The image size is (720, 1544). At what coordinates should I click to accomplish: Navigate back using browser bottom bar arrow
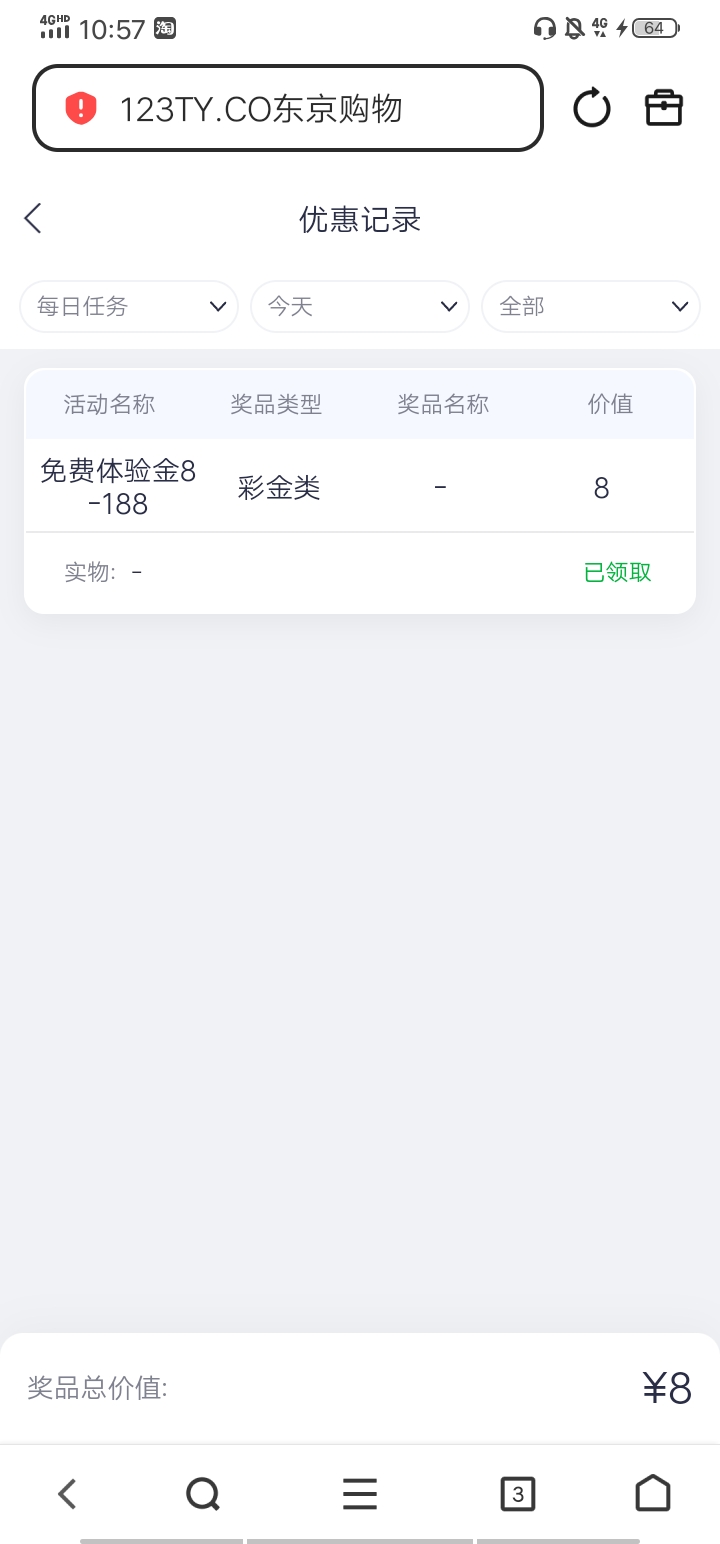click(x=67, y=1494)
